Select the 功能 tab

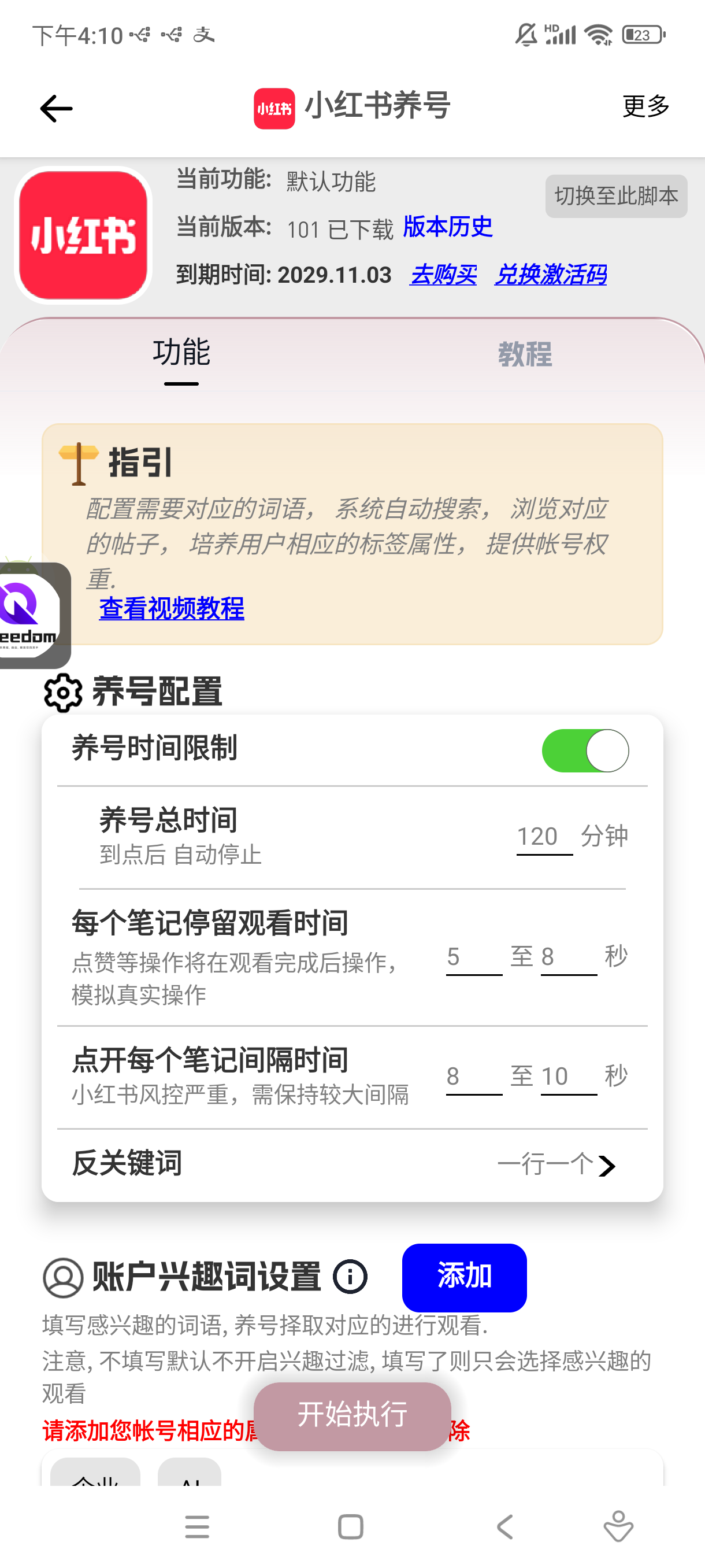click(181, 354)
